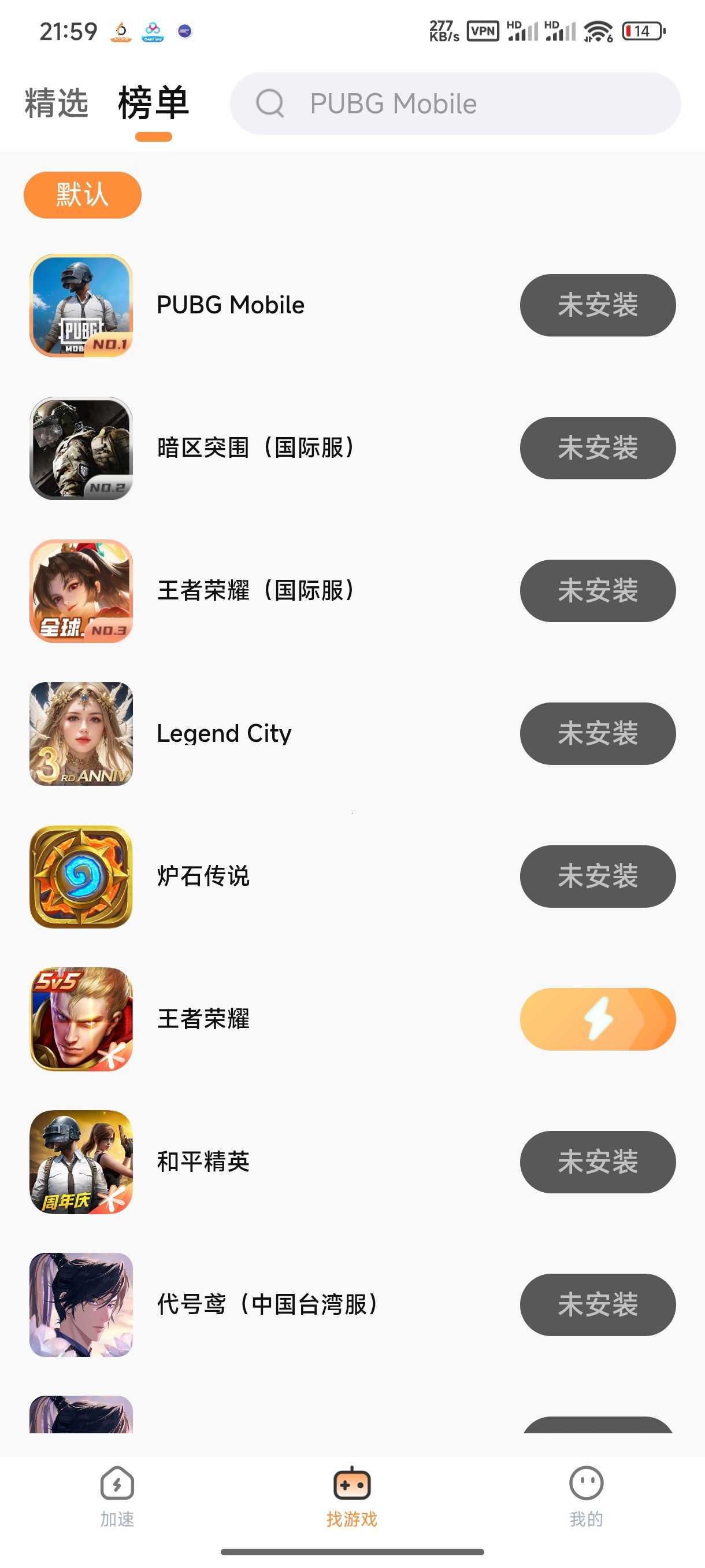Select the 榜单 tab

click(x=153, y=103)
